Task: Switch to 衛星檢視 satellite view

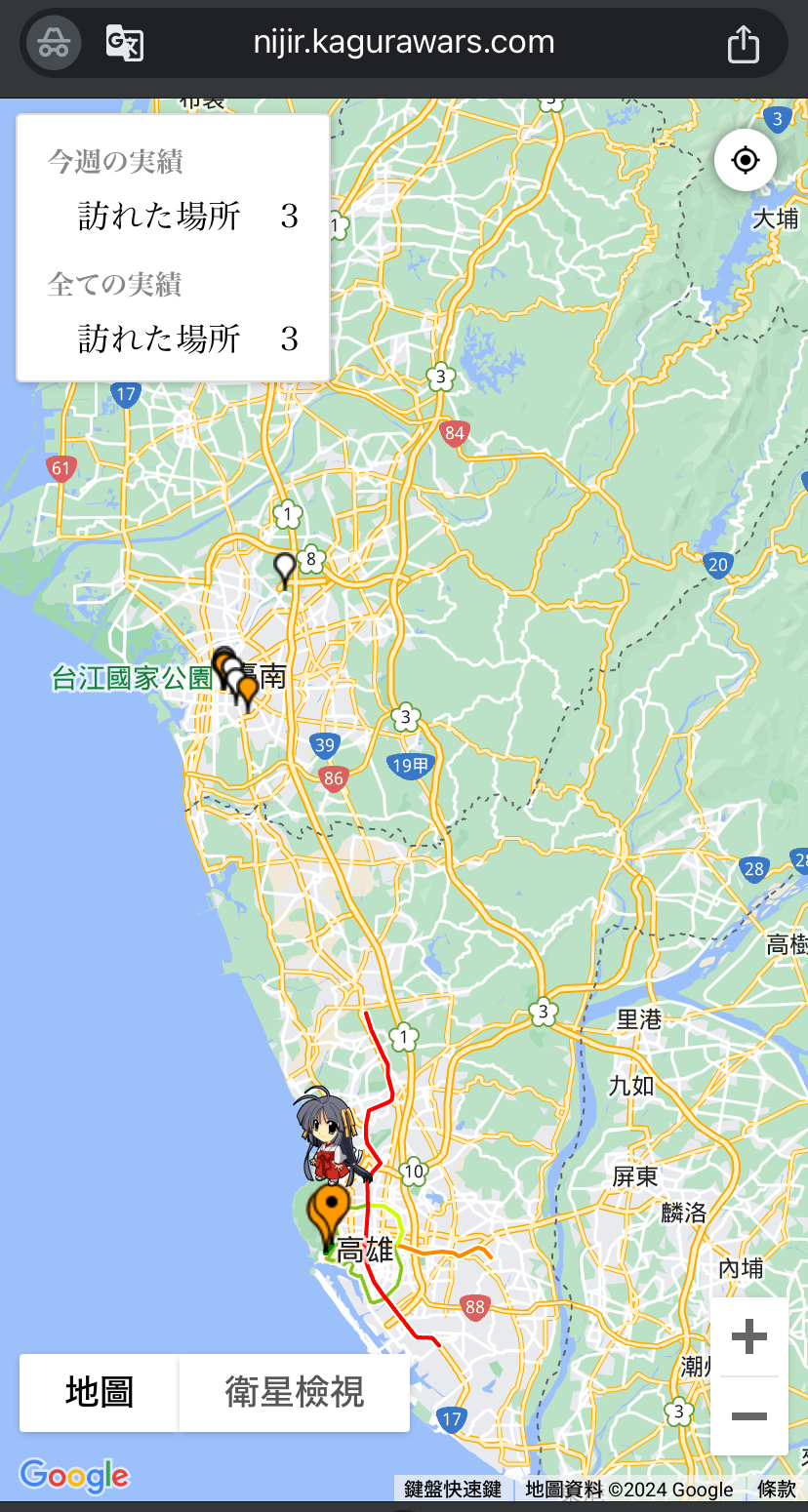Action: coord(294,1392)
